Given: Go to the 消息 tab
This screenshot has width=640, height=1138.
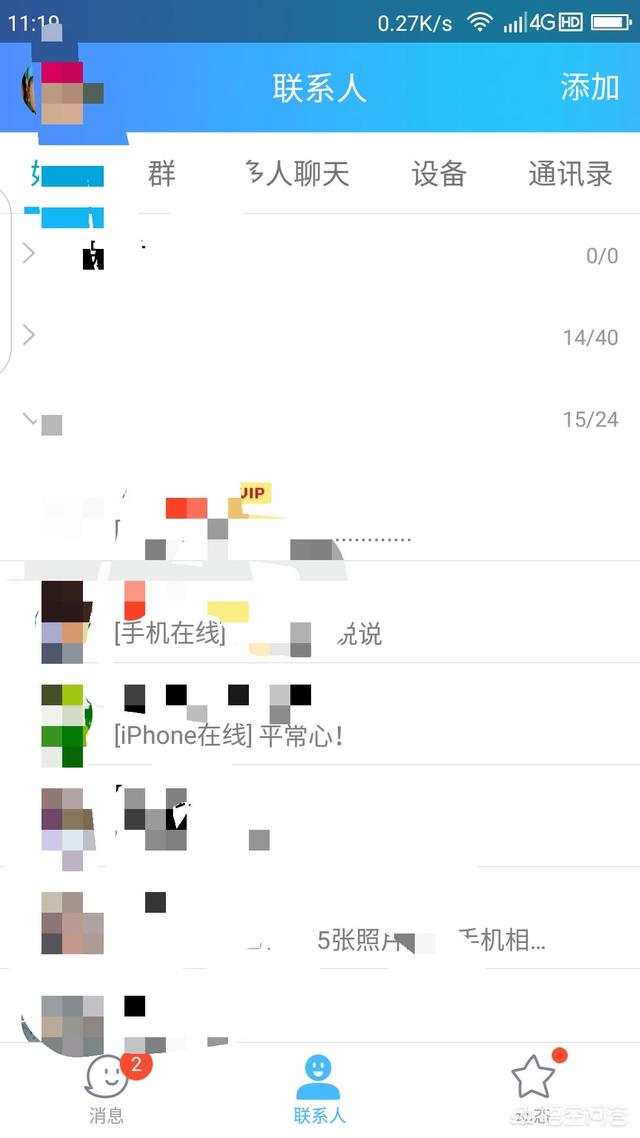Looking at the screenshot, I should point(106,1086).
